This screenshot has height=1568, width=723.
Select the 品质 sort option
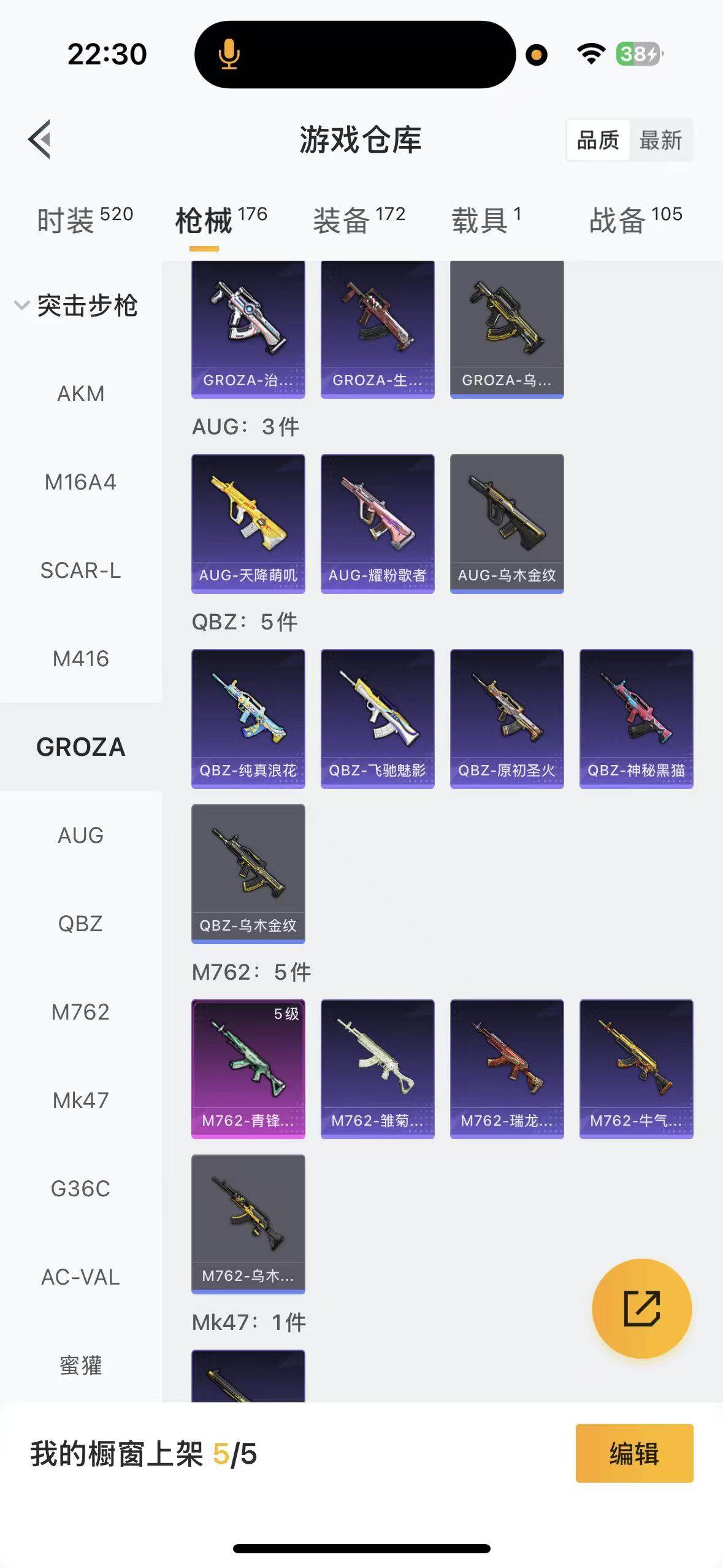(598, 140)
